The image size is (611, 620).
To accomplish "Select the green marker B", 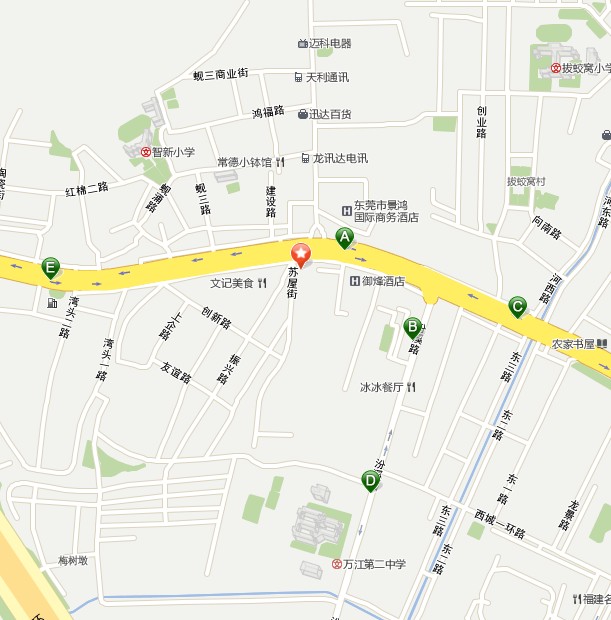I will click(x=412, y=327).
